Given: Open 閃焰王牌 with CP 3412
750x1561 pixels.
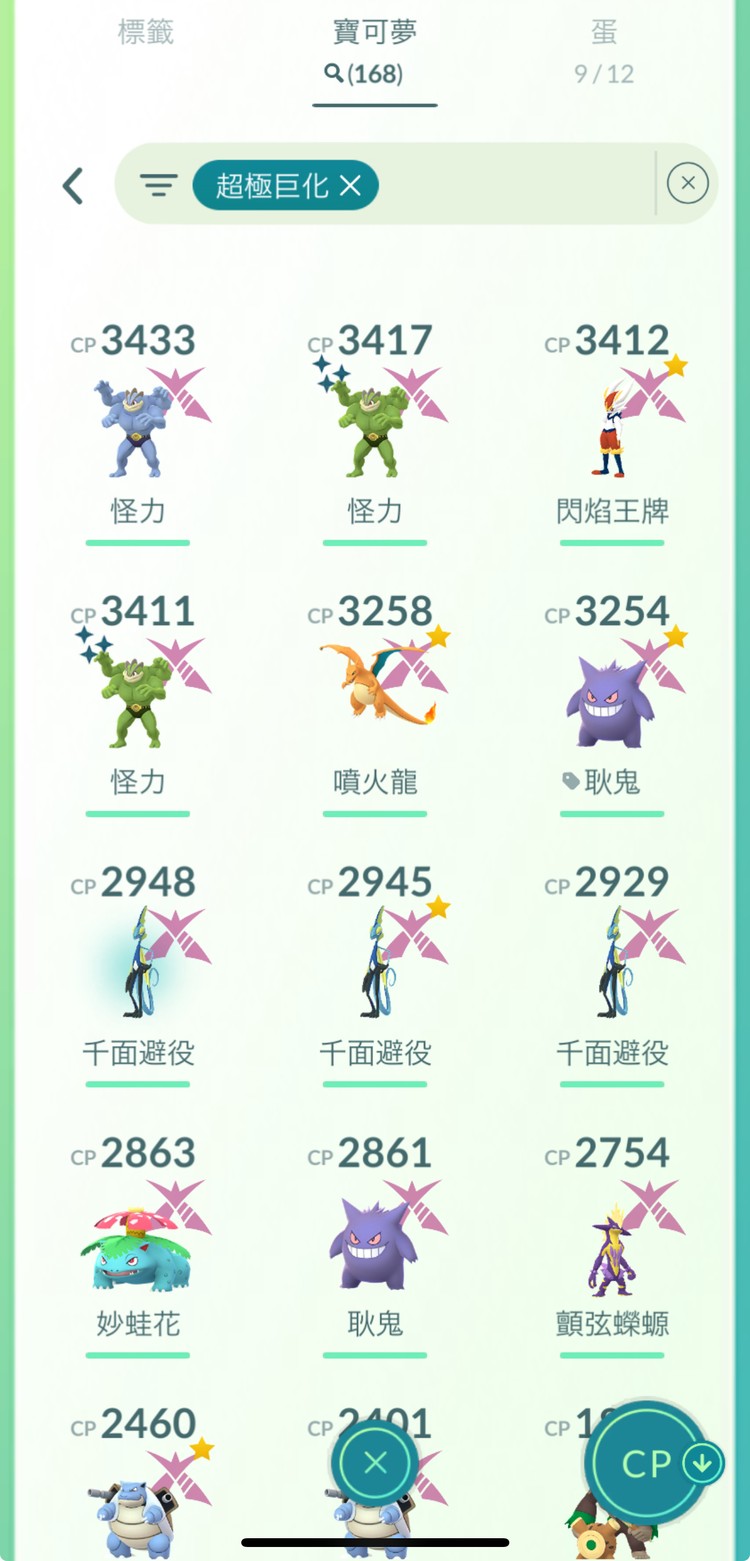Looking at the screenshot, I should click(612, 425).
